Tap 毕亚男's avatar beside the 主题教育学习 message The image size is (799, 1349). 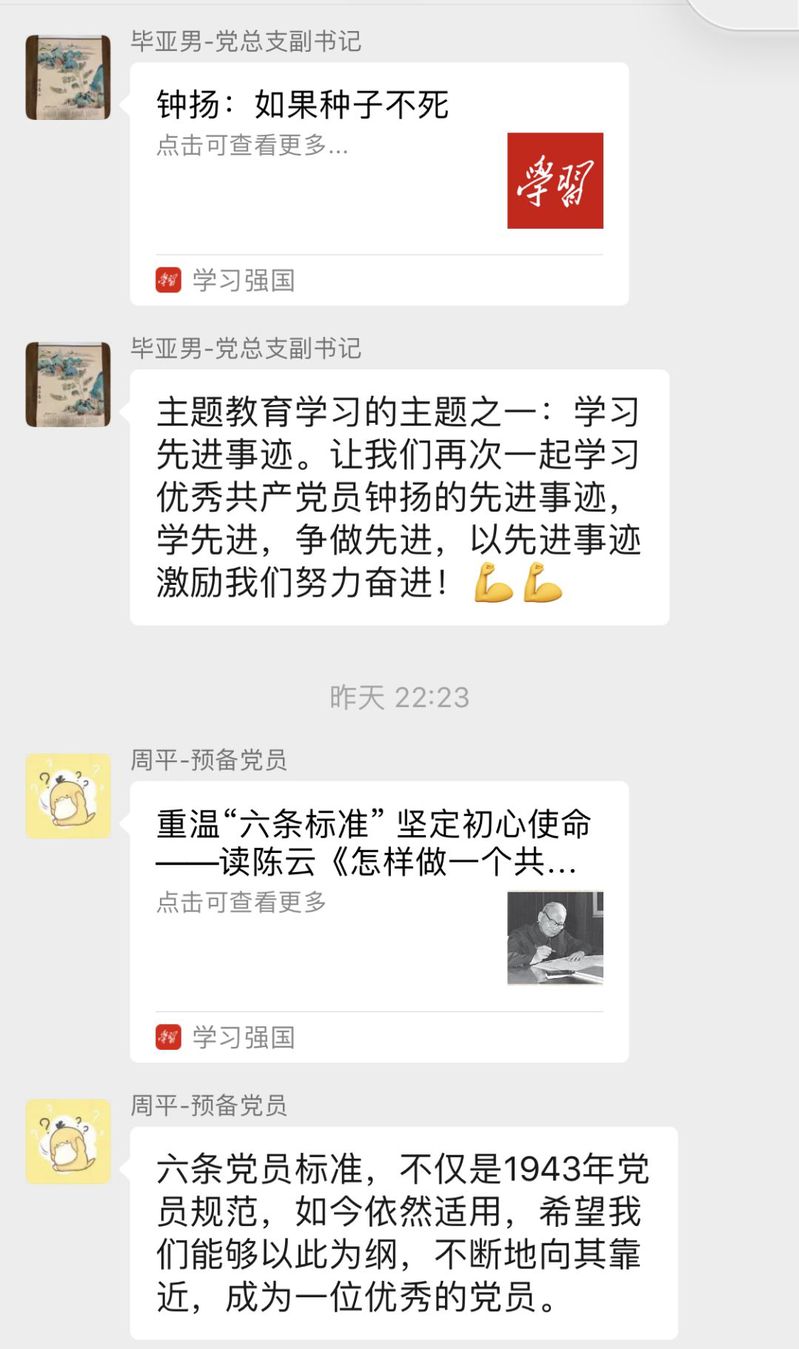coord(68,384)
